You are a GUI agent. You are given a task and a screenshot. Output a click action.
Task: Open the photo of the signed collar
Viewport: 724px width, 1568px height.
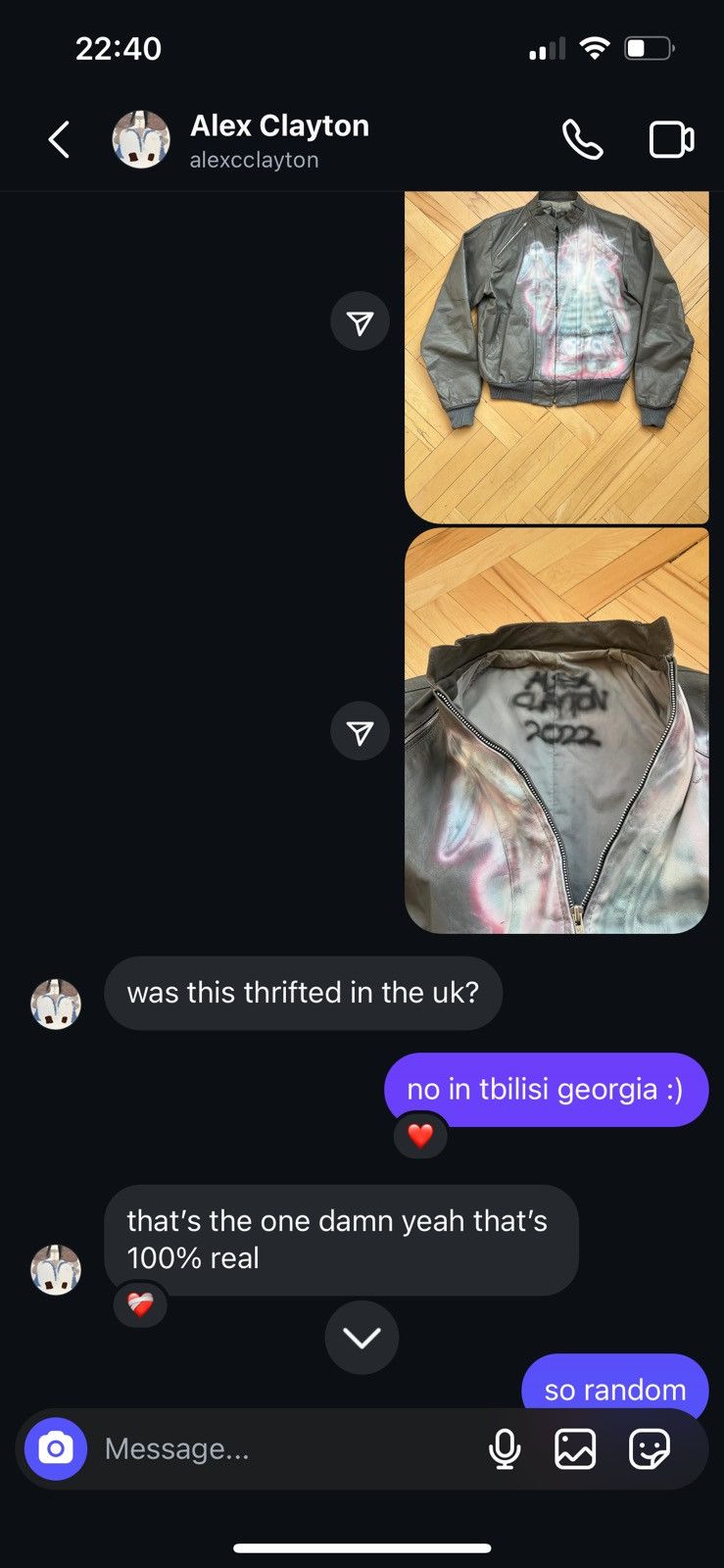(556, 731)
